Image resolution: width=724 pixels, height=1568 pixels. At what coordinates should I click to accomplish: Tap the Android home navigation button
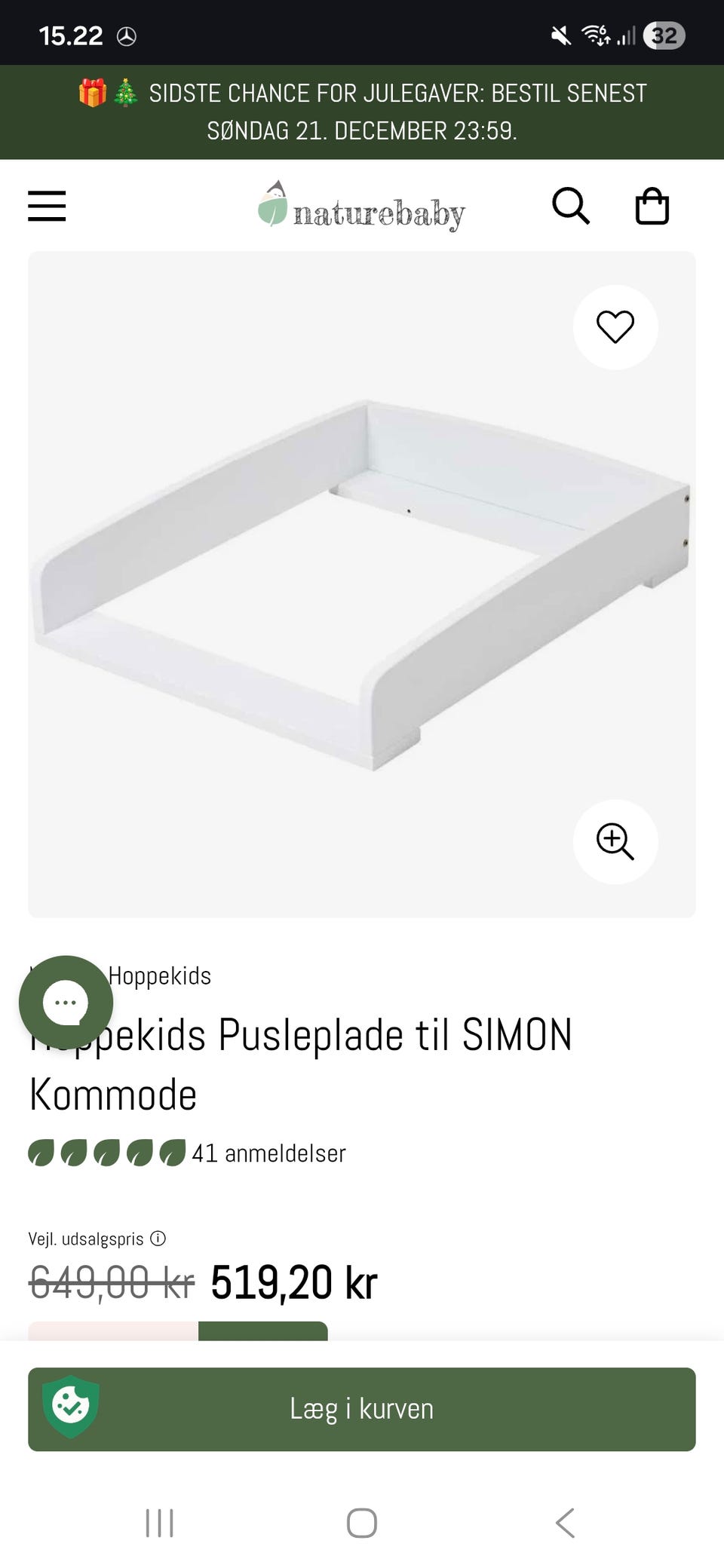[362, 1523]
